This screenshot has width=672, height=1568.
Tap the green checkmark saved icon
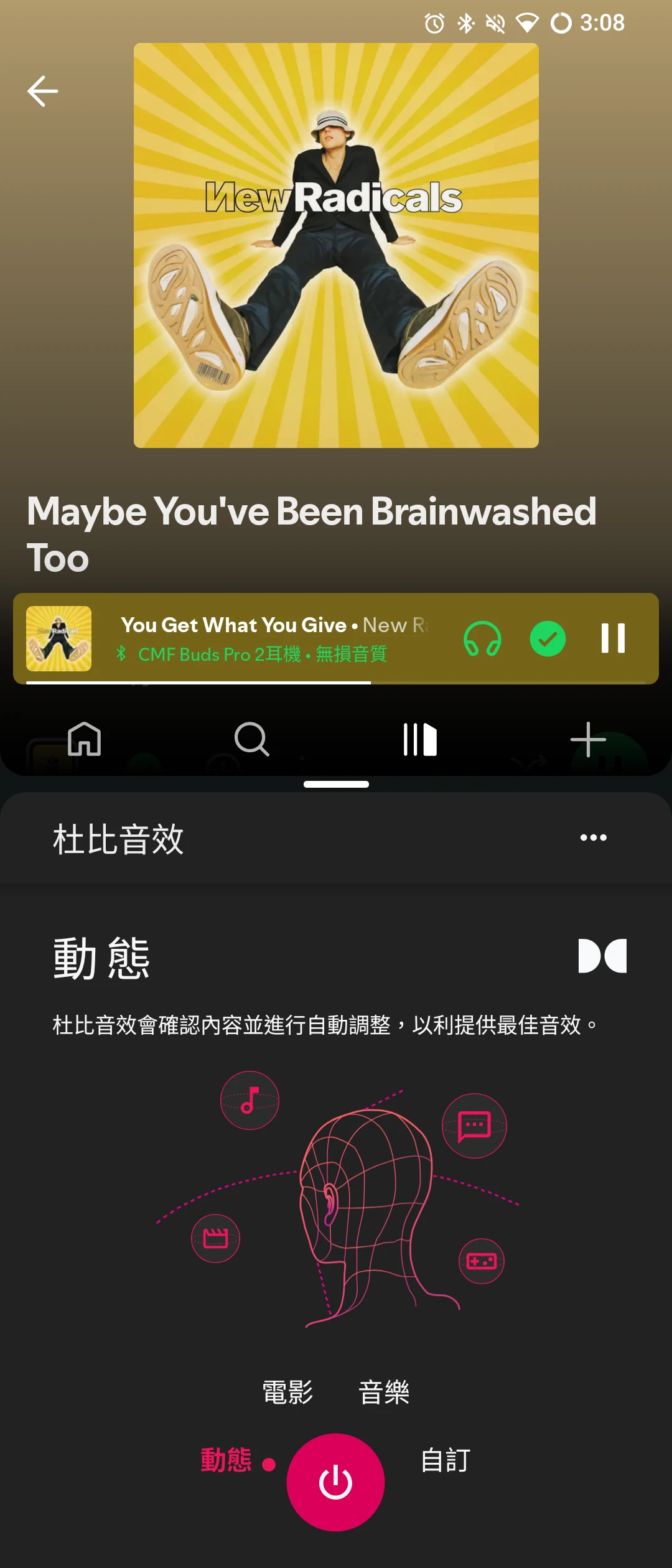pos(548,639)
